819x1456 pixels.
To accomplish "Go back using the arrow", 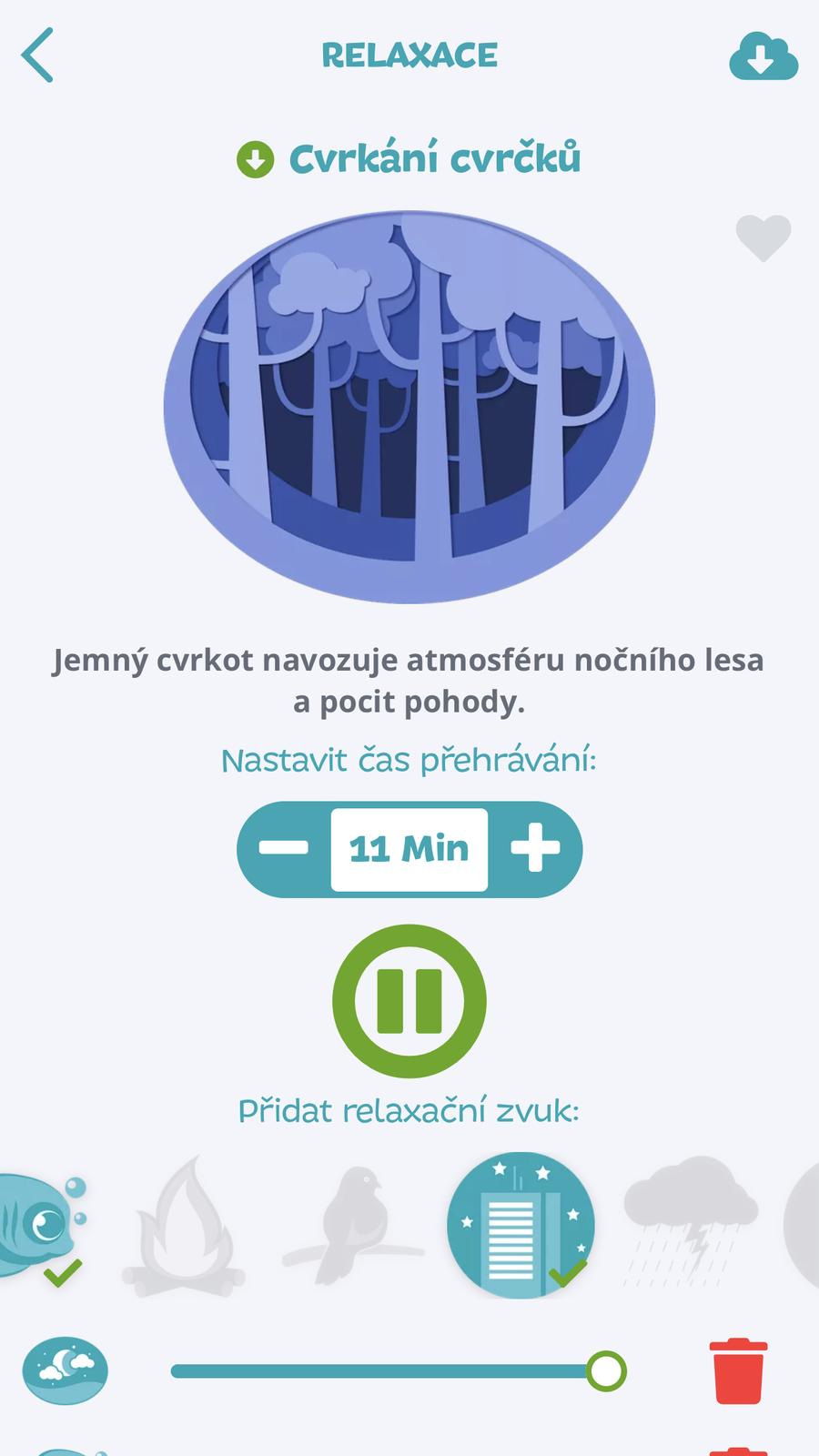I will click(x=38, y=56).
